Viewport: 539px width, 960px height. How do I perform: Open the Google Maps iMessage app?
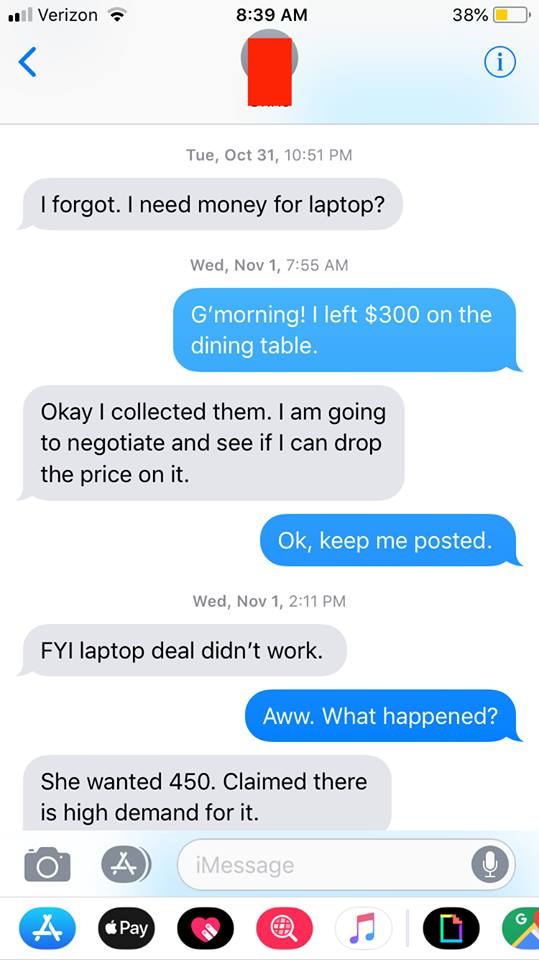(x=521, y=928)
